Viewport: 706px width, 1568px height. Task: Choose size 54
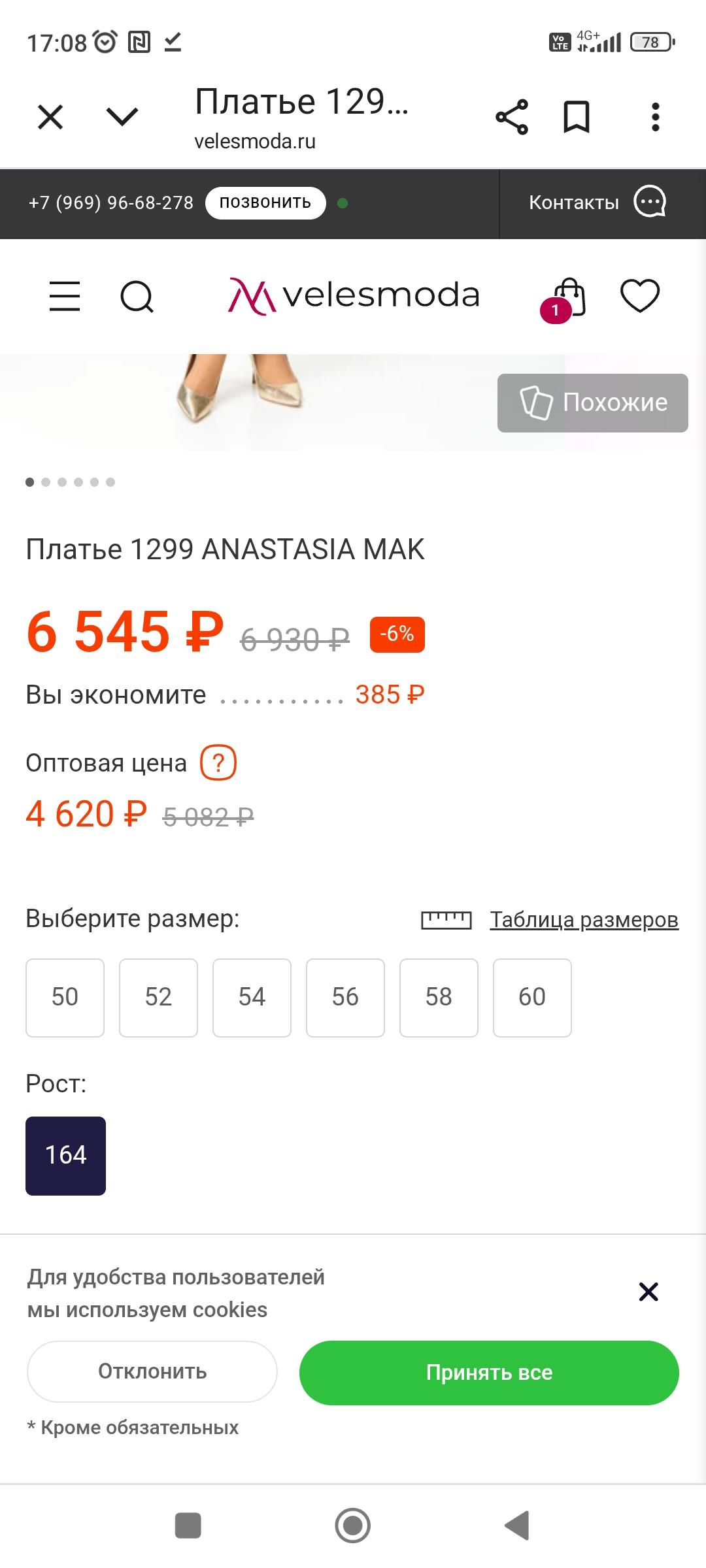click(x=252, y=998)
